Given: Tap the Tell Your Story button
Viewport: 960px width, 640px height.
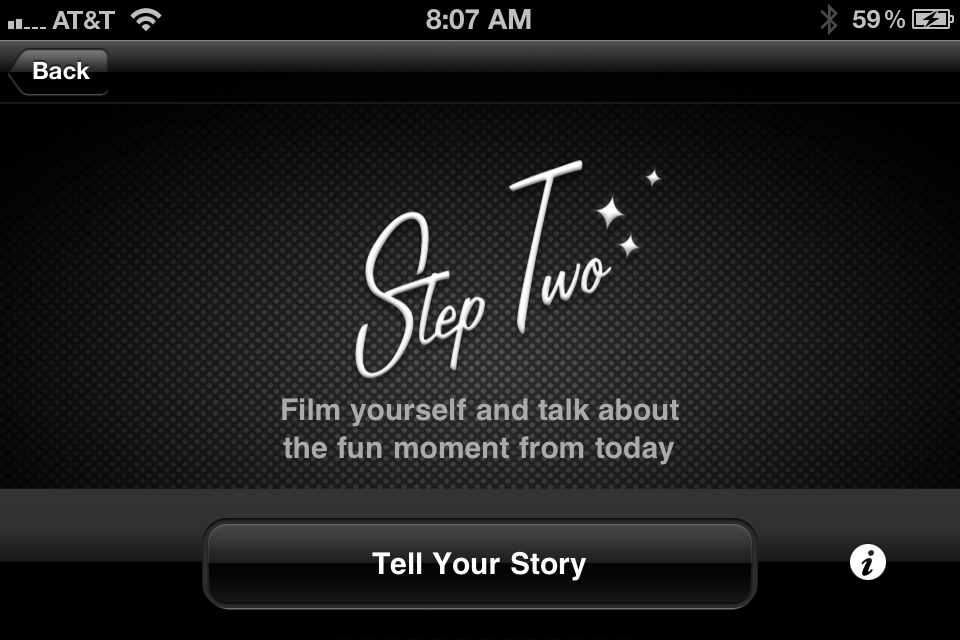Looking at the screenshot, I should pos(479,564).
